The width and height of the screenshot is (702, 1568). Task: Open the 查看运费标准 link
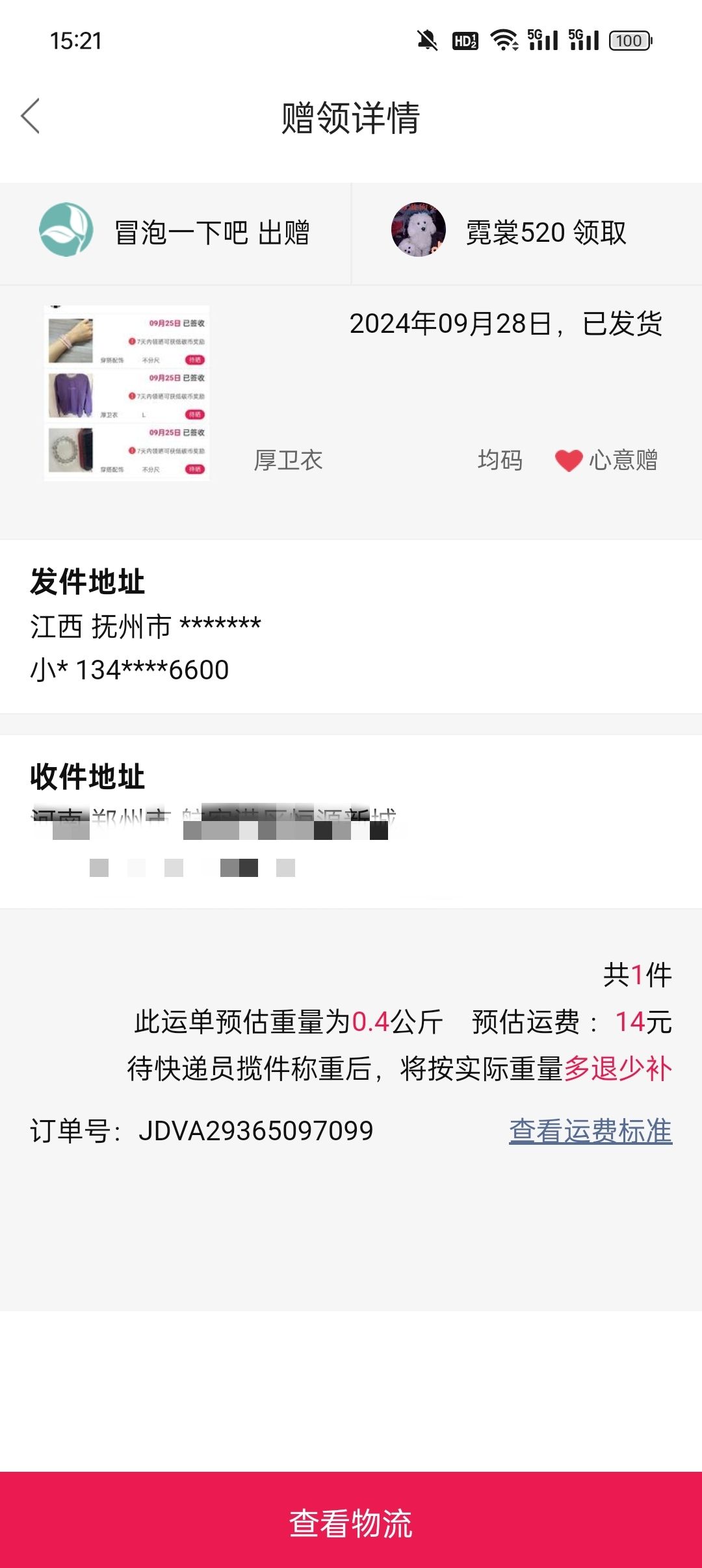[590, 1130]
